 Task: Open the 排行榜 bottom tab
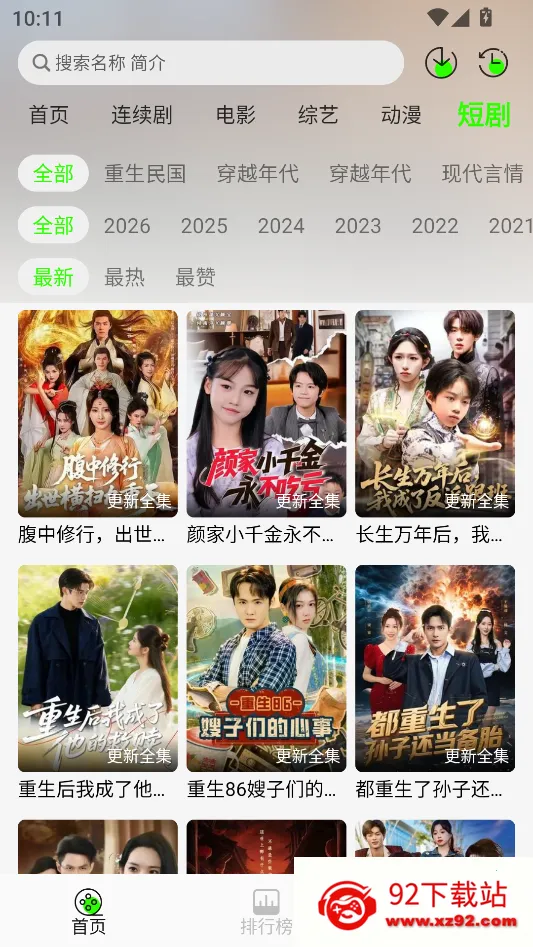(x=266, y=912)
